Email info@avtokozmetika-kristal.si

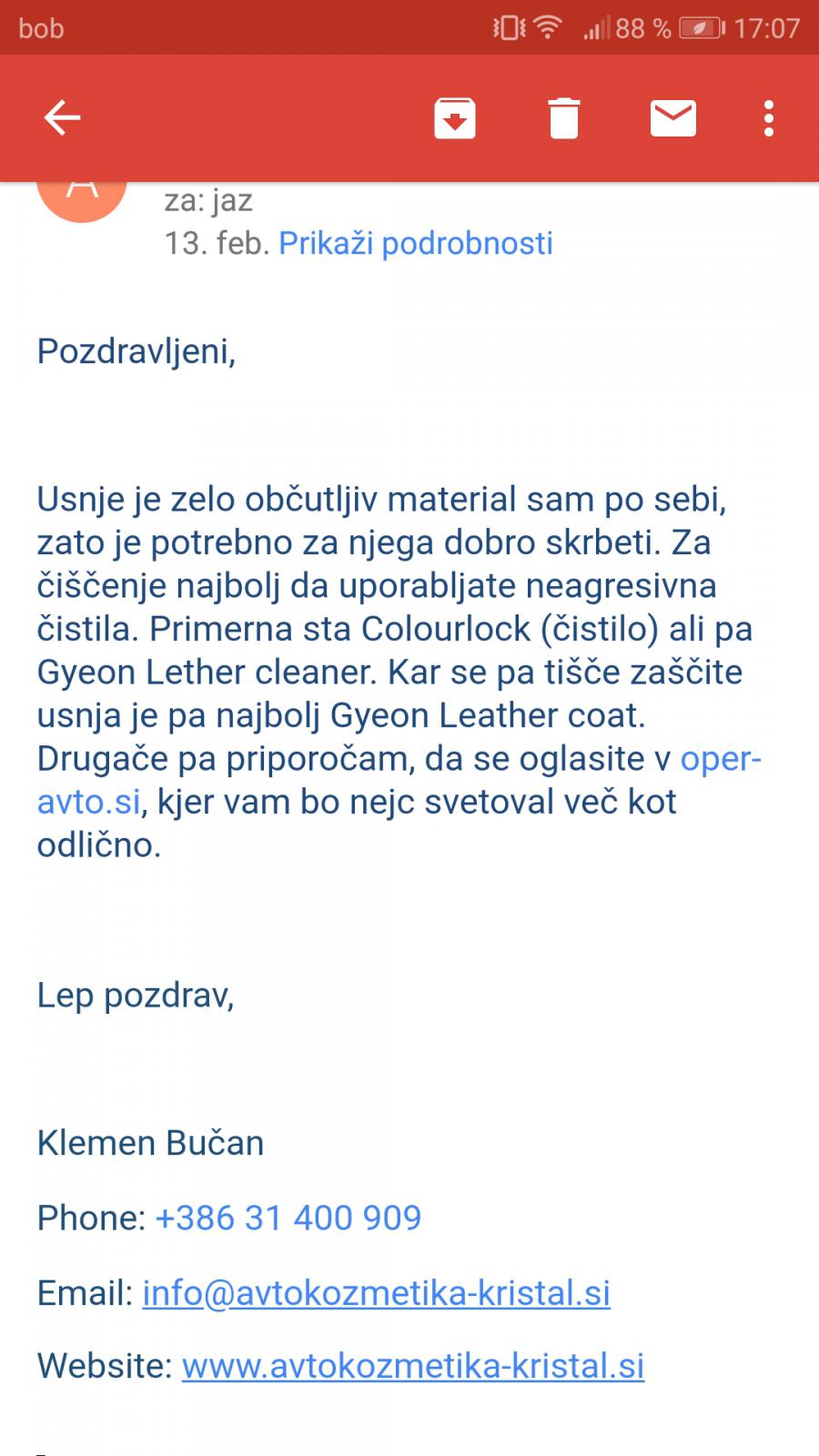click(377, 1292)
